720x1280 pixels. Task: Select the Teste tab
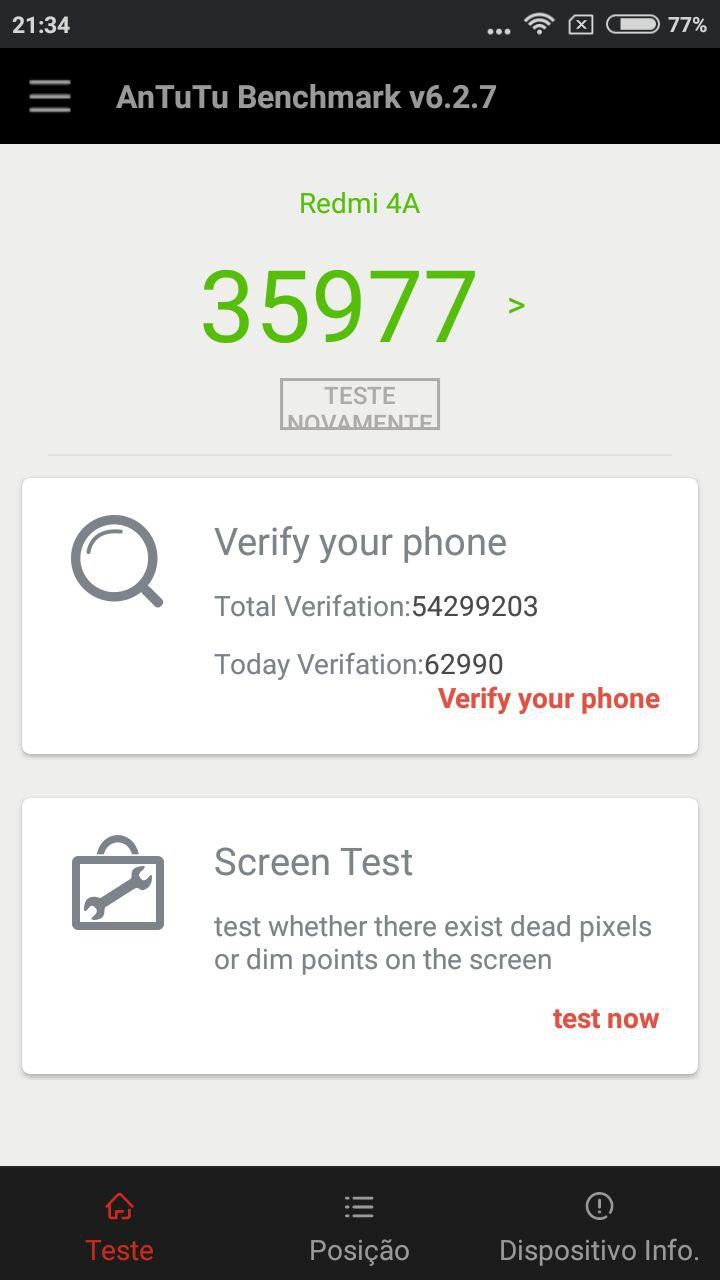pyautogui.click(x=119, y=1227)
